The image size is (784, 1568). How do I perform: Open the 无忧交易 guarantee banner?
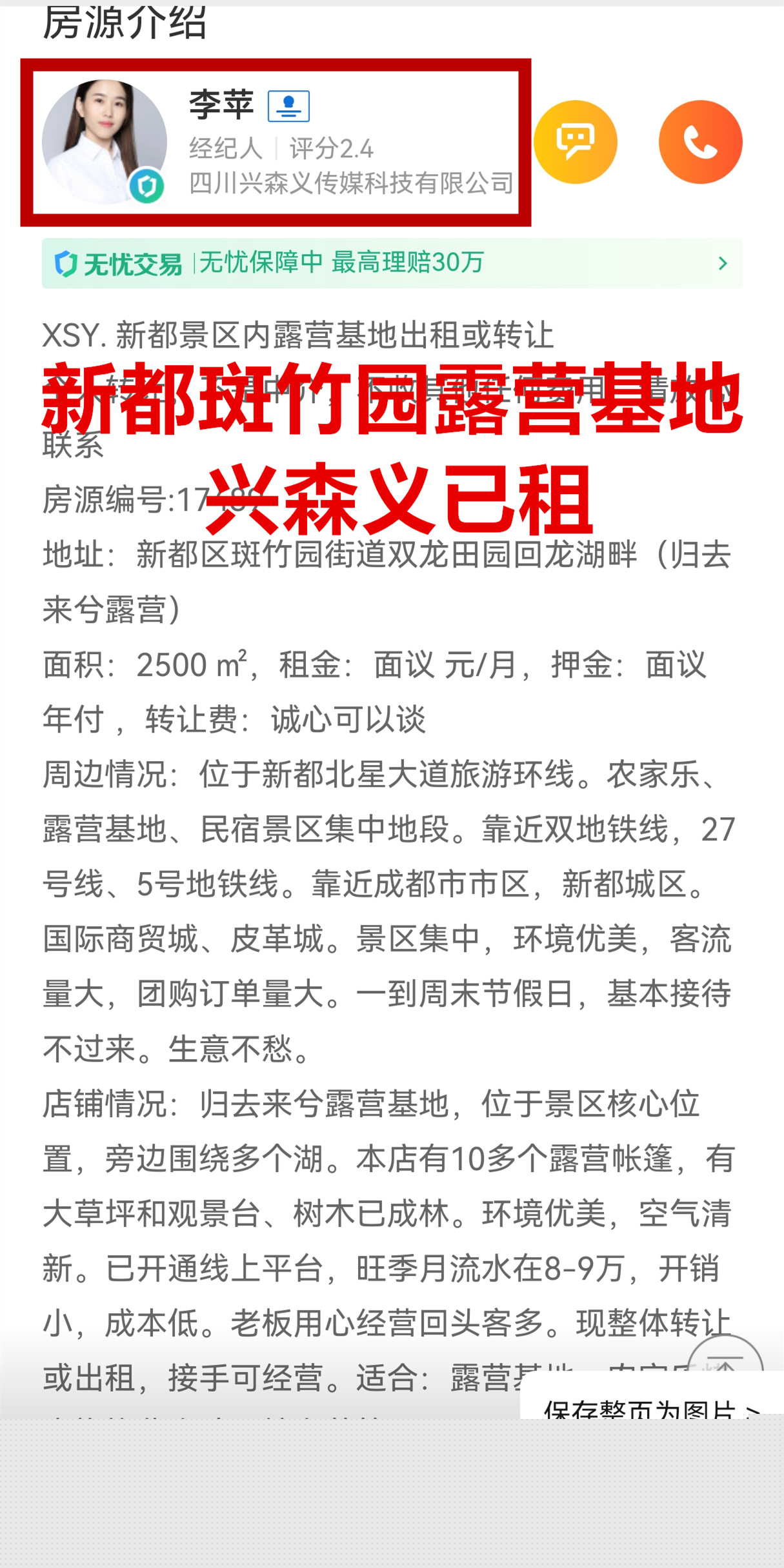[x=392, y=263]
